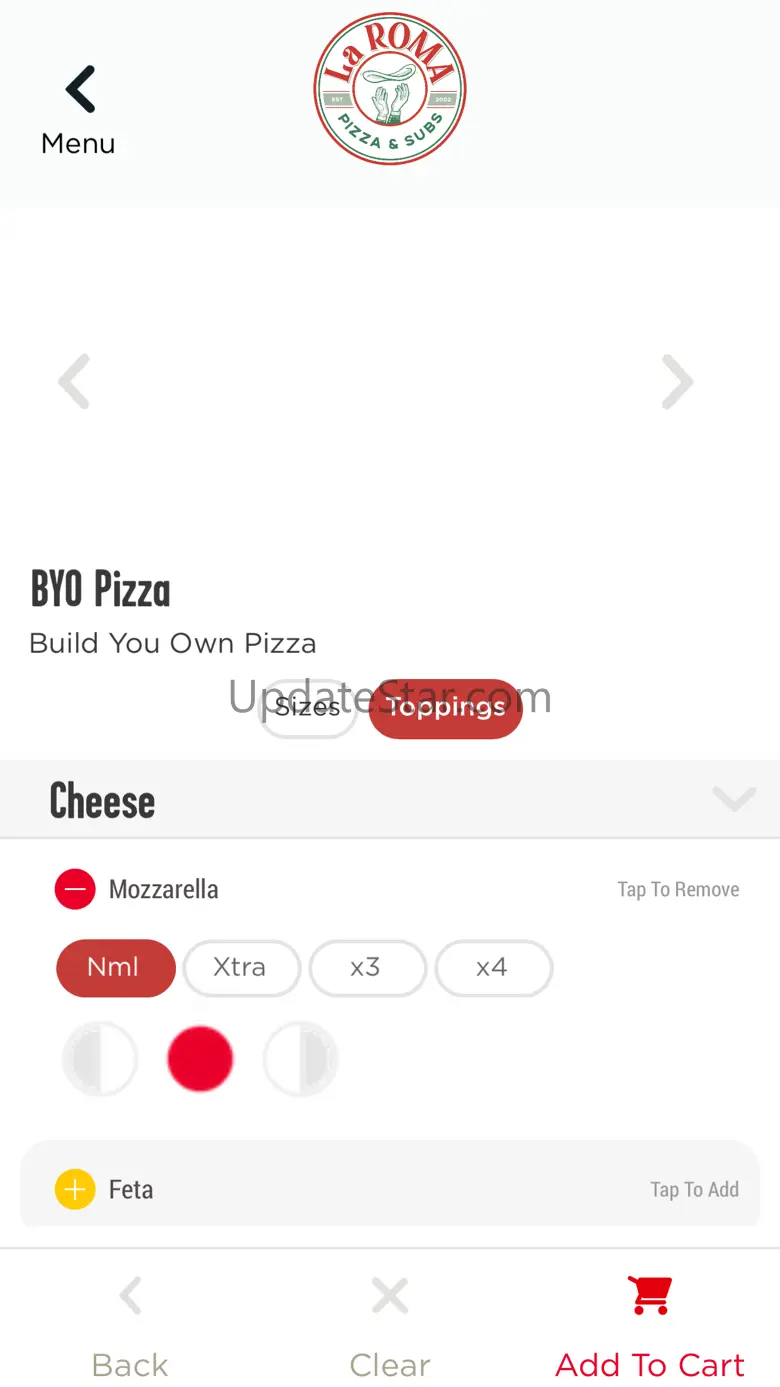The image size is (780, 1387).
Task: Put Mozzarella on the whole pizza
Action: click(x=200, y=1058)
